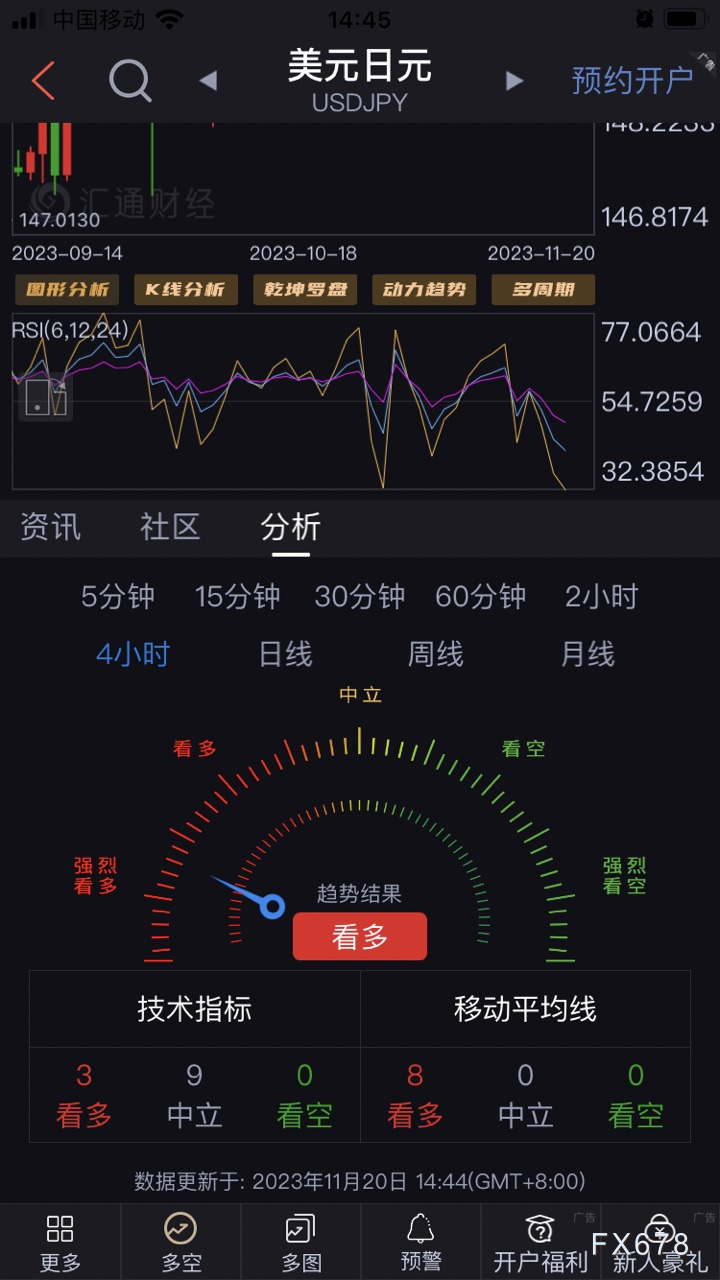Viewport: 720px width, 1280px height.
Task: Tap the small chart icon on the RSI panel
Action: click(45, 397)
